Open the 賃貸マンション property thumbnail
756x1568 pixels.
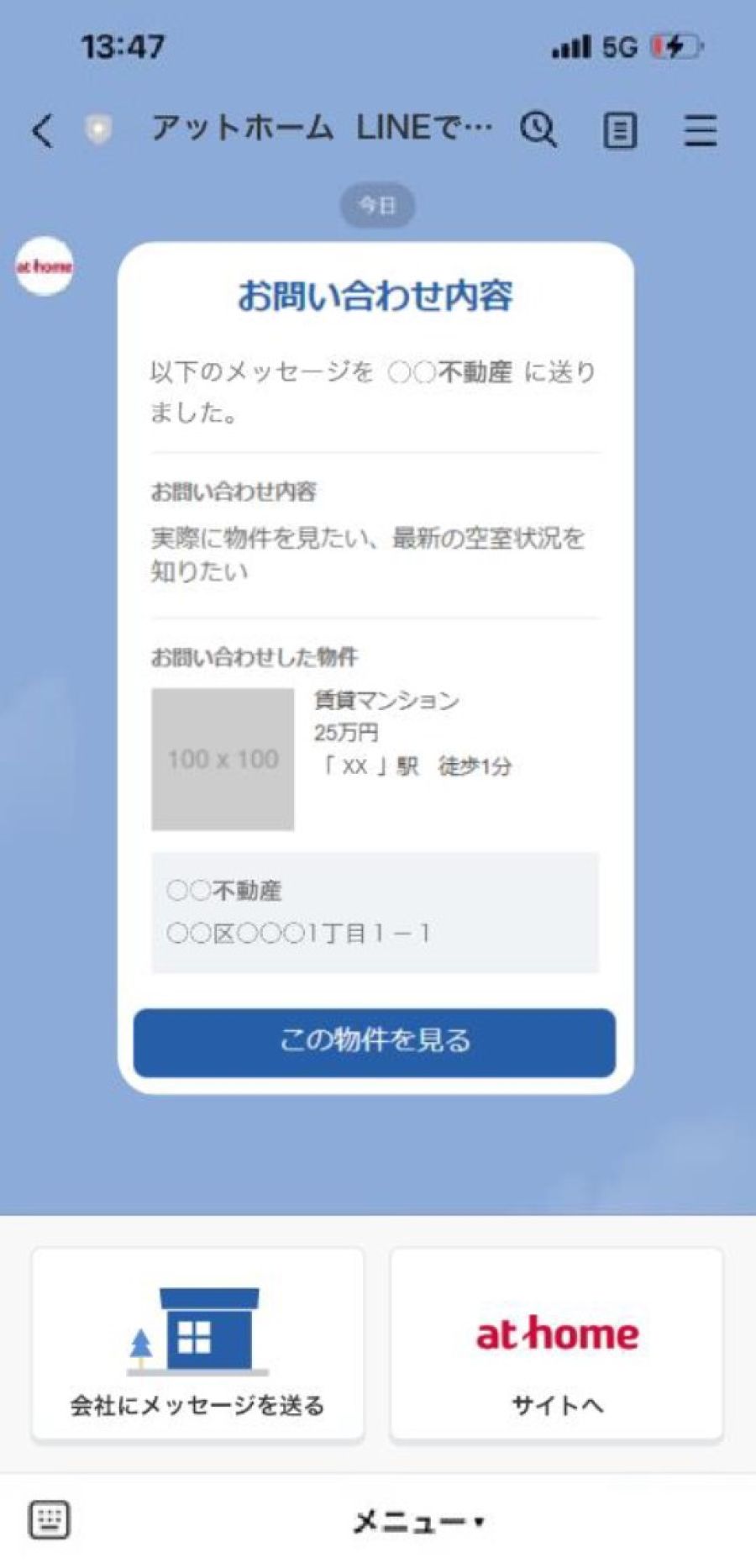[x=223, y=759]
